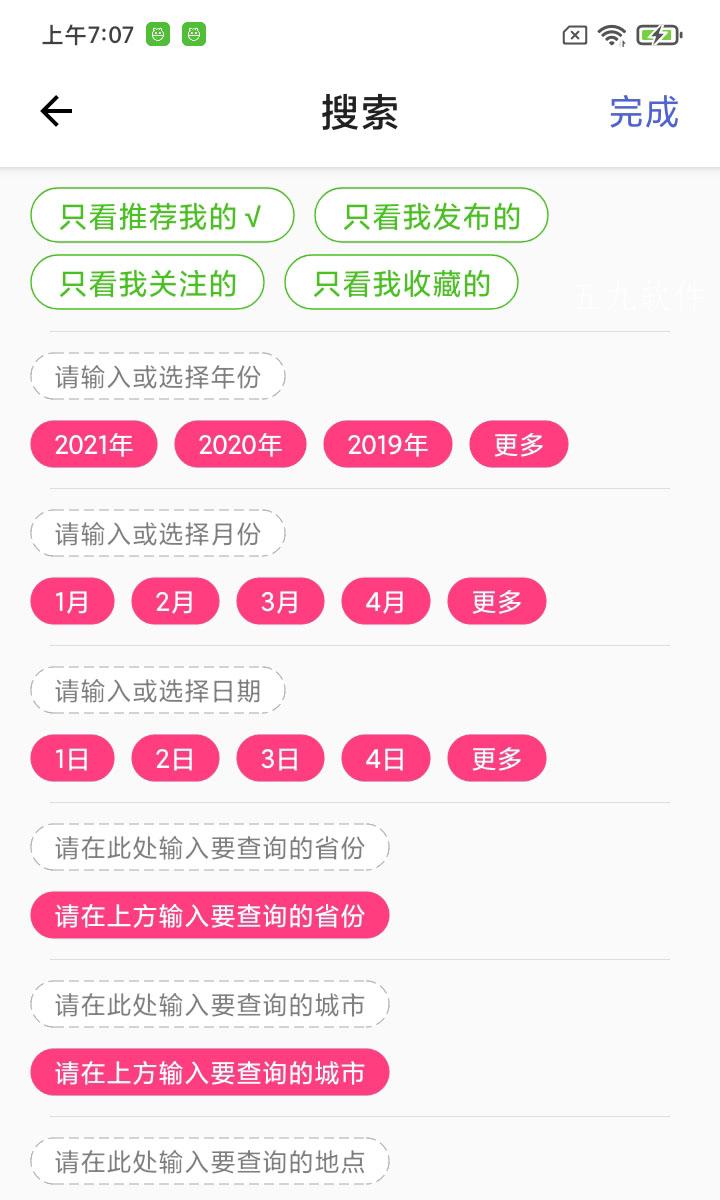Focus the 请在此处输入要查询的城市 city field

point(210,1005)
